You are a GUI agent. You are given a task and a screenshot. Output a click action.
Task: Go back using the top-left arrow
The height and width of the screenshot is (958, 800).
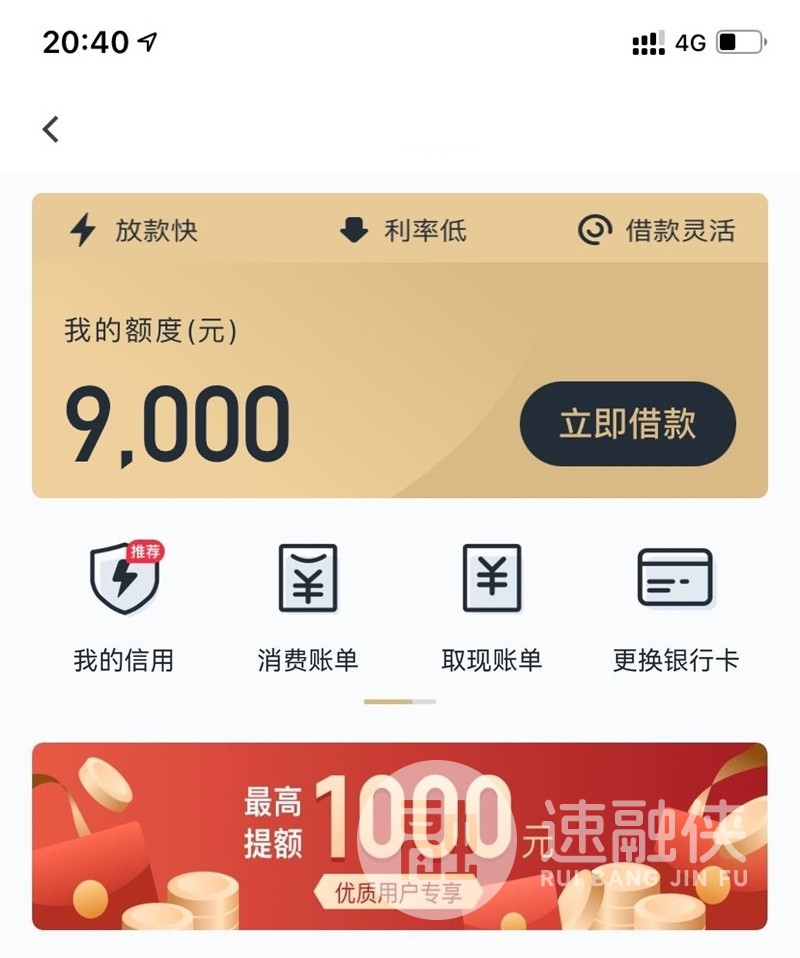(51, 129)
